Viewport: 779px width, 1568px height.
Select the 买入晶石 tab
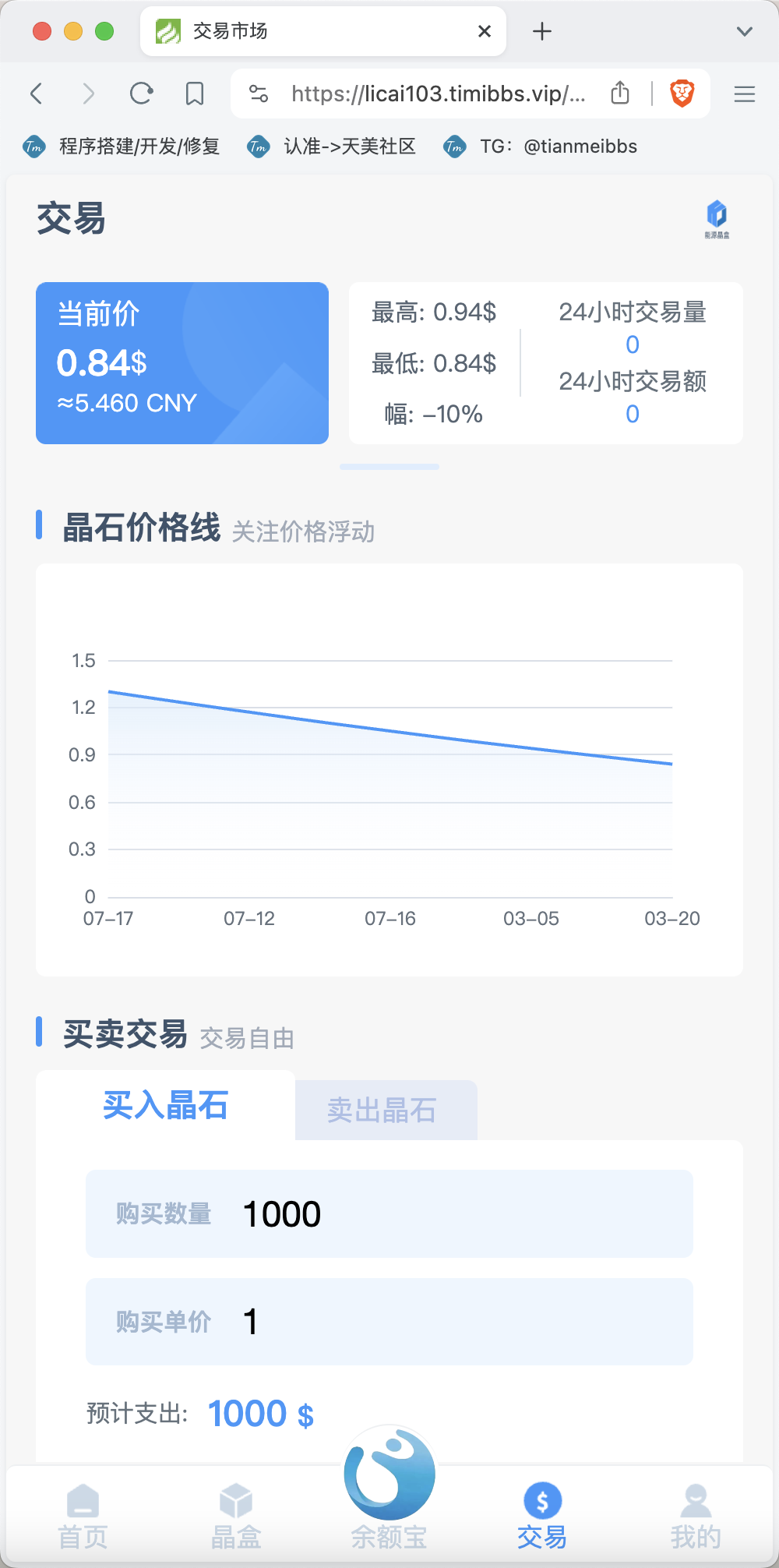165,1105
